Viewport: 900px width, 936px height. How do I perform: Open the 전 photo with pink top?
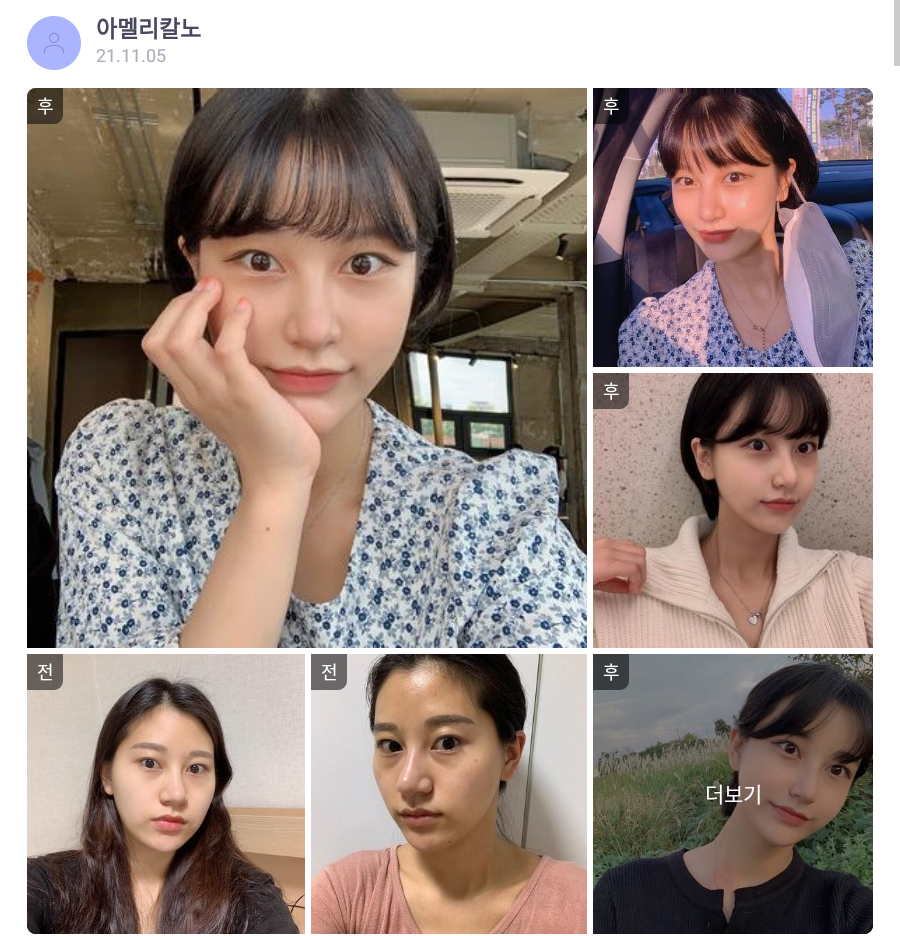[449, 794]
